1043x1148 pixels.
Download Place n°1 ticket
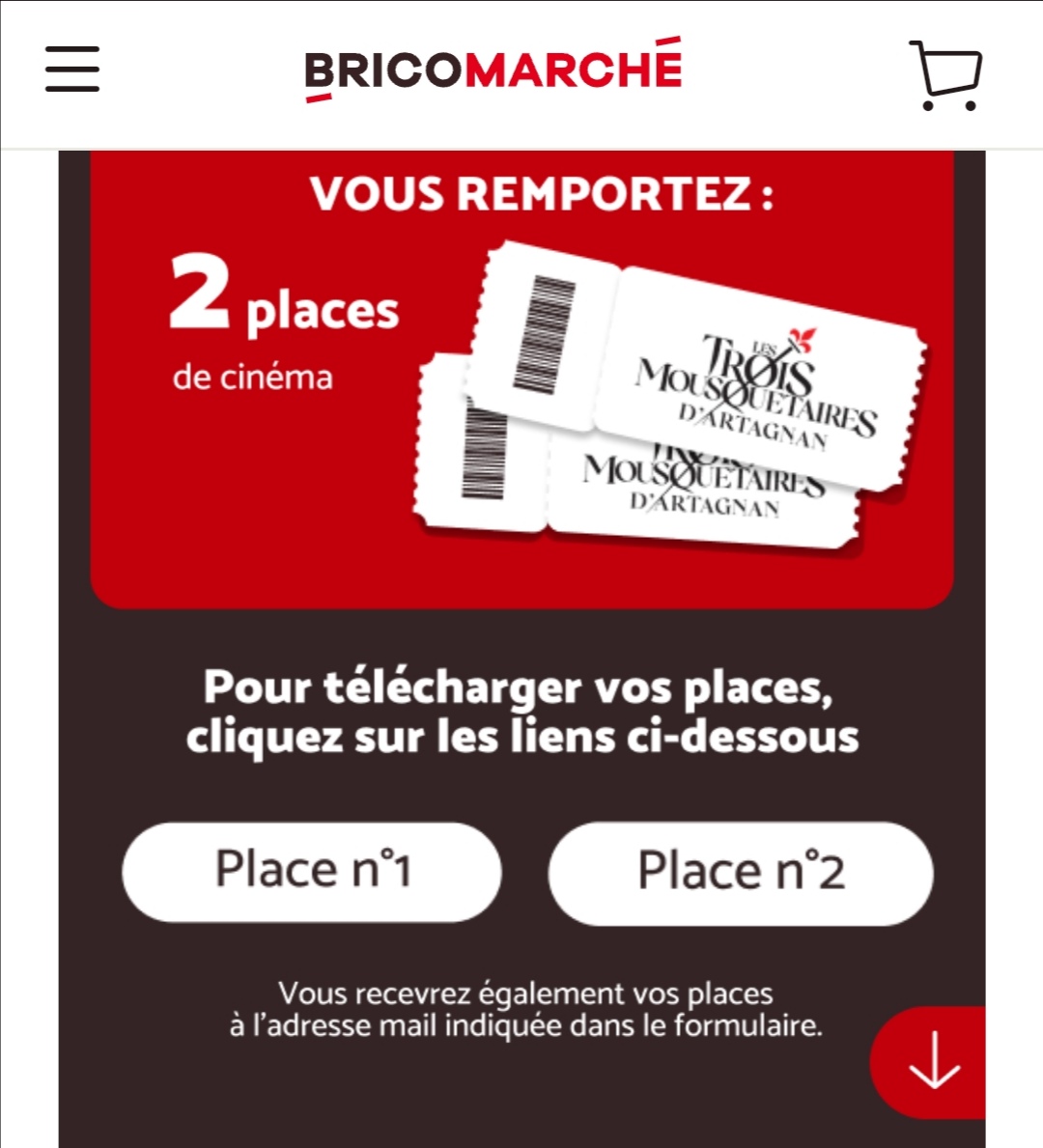pyautogui.click(x=312, y=872)
